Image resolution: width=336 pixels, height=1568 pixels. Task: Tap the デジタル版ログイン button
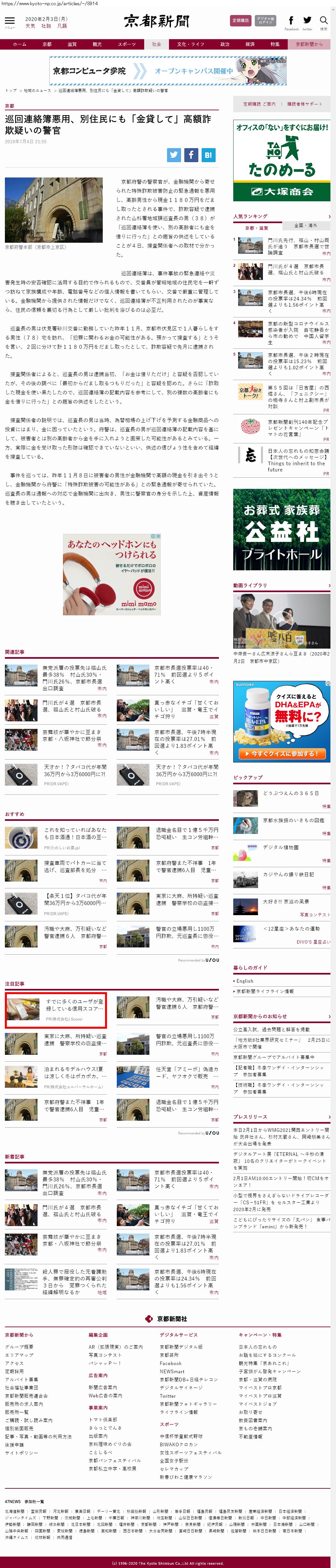(x=266, y=21)
